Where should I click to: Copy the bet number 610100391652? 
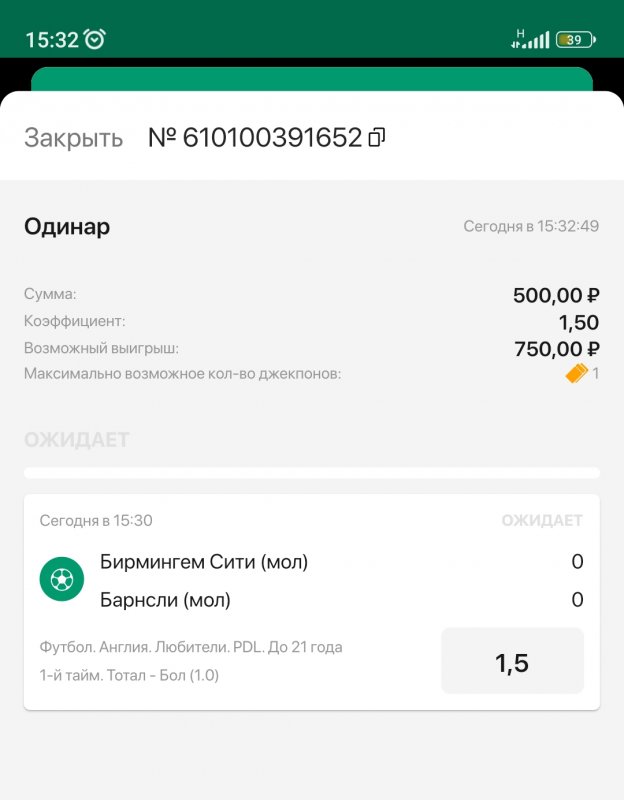(x=377, y=138)
